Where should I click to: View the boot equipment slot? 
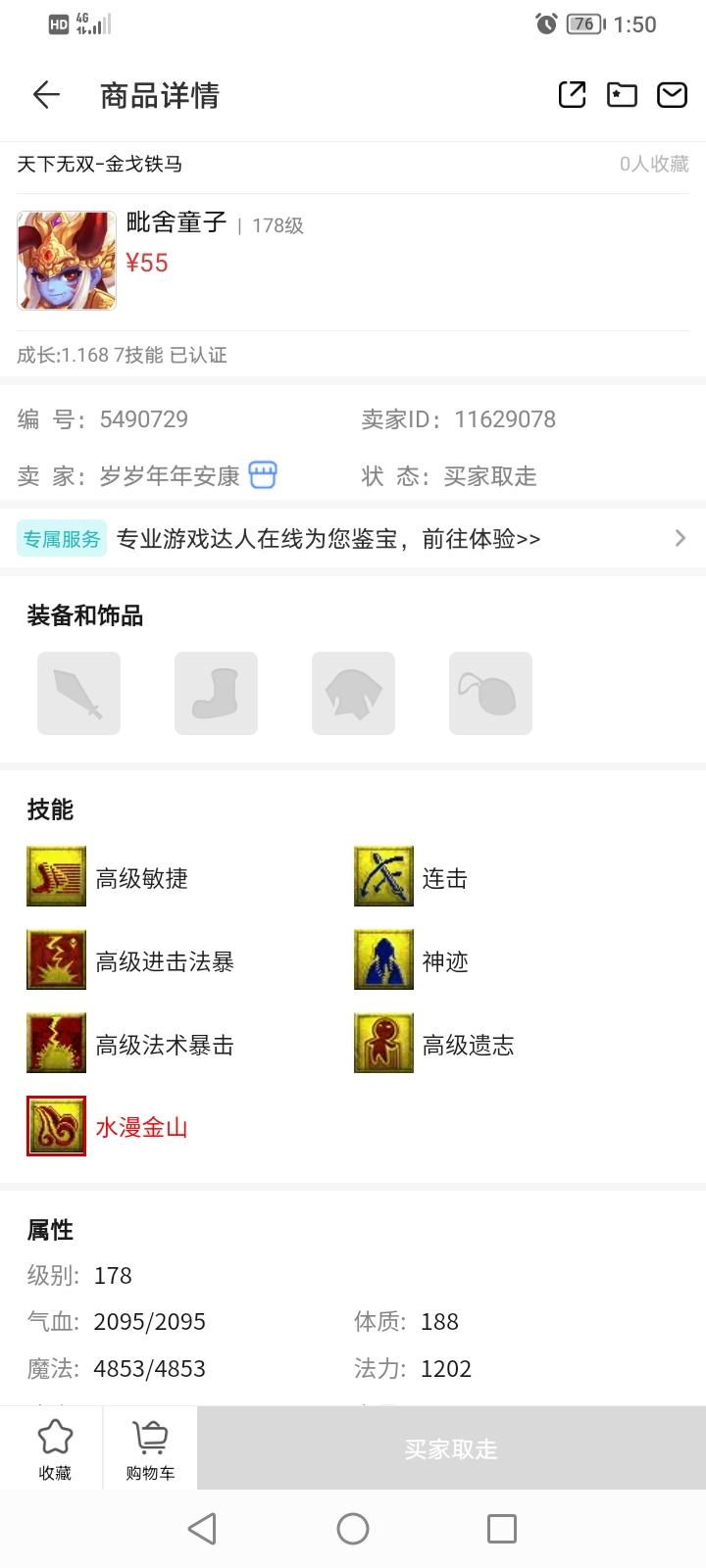(x=216, y=693)
